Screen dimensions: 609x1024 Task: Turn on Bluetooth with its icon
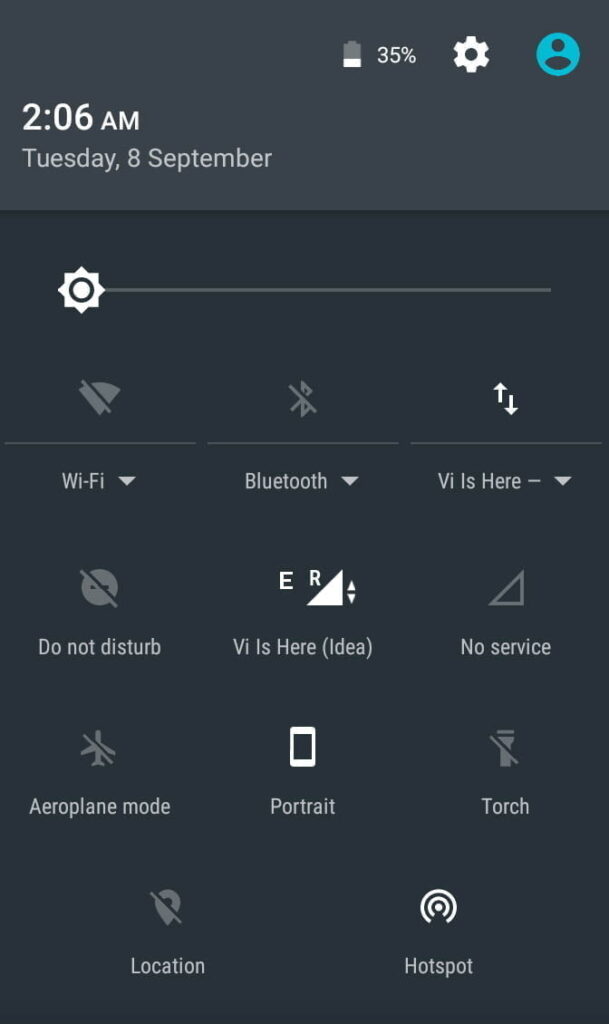(303, 398)
